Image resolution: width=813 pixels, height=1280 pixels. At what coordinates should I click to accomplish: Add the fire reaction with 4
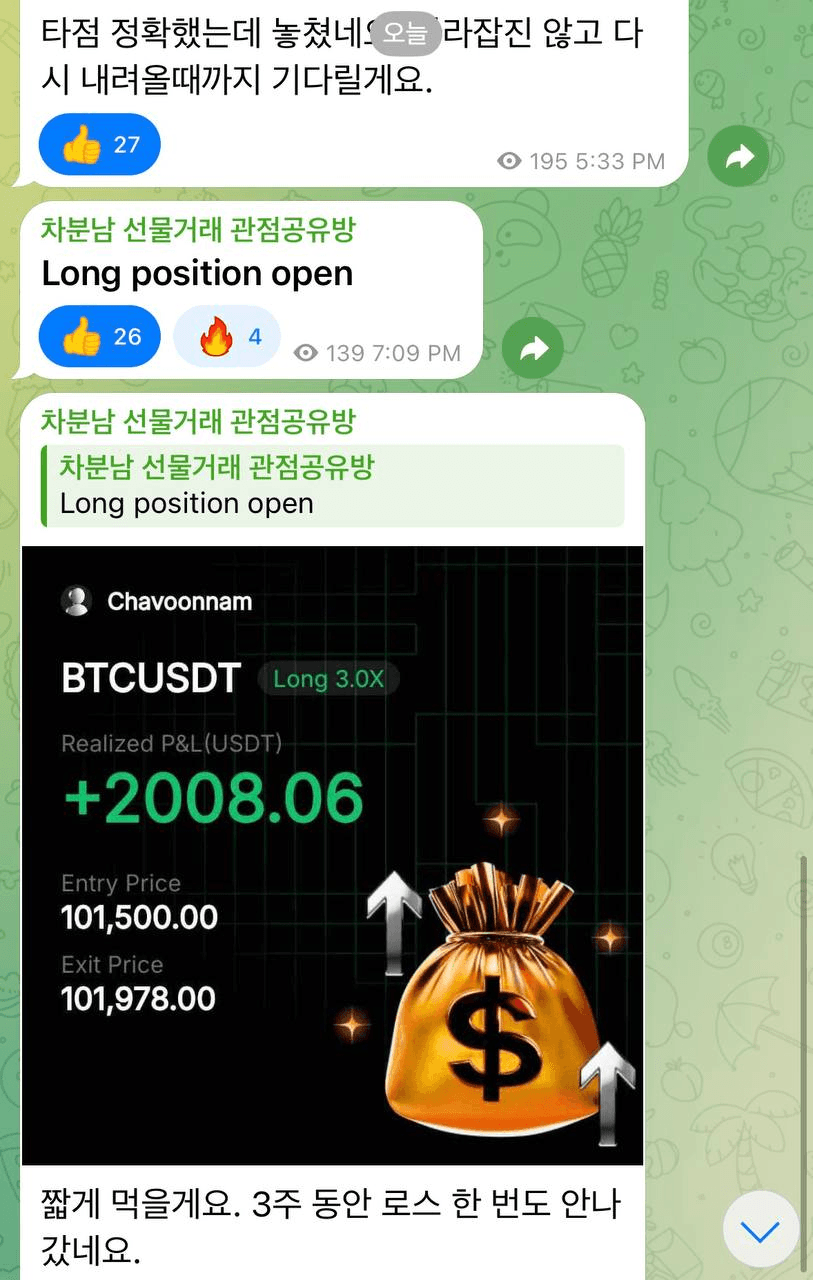pyautogui.click(x=227, y=337)
